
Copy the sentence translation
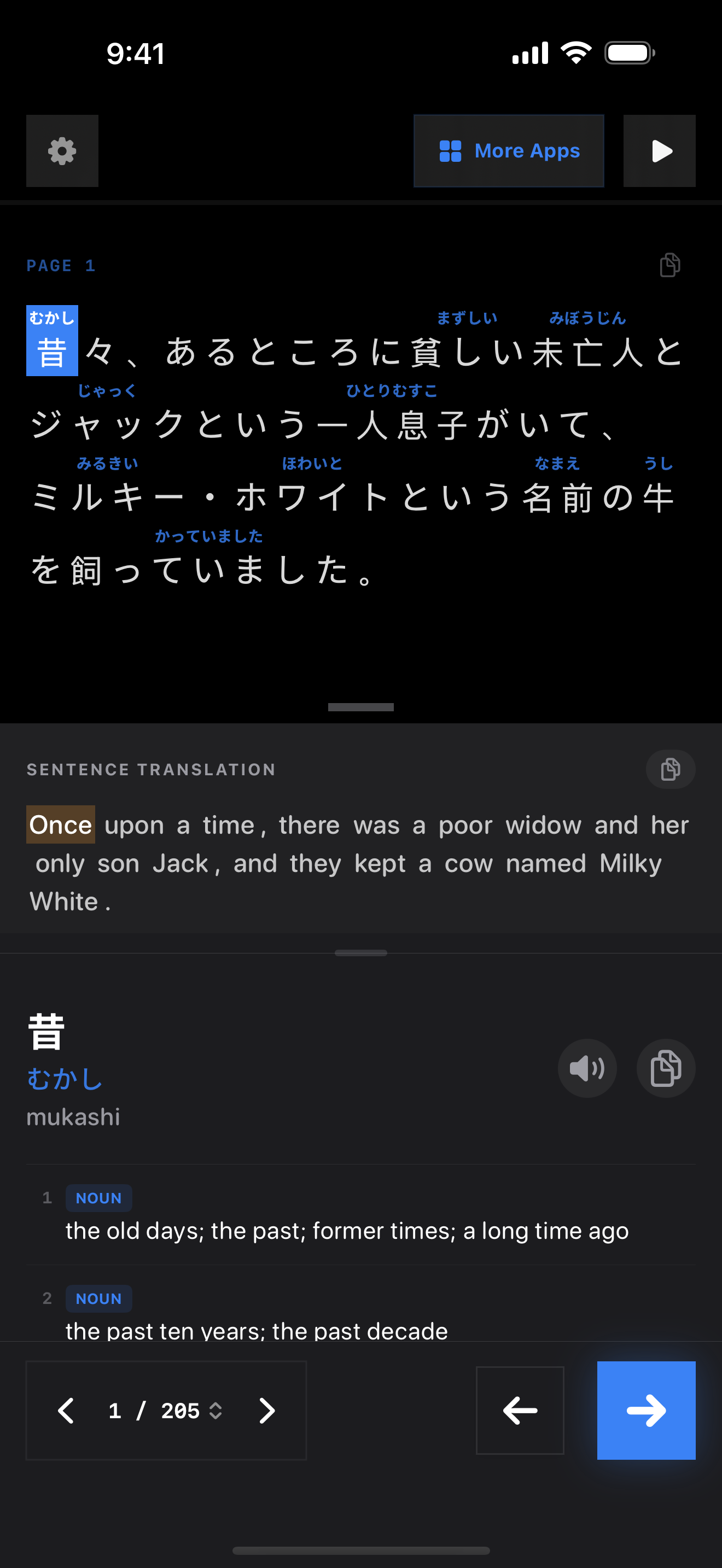pos(669,769)
